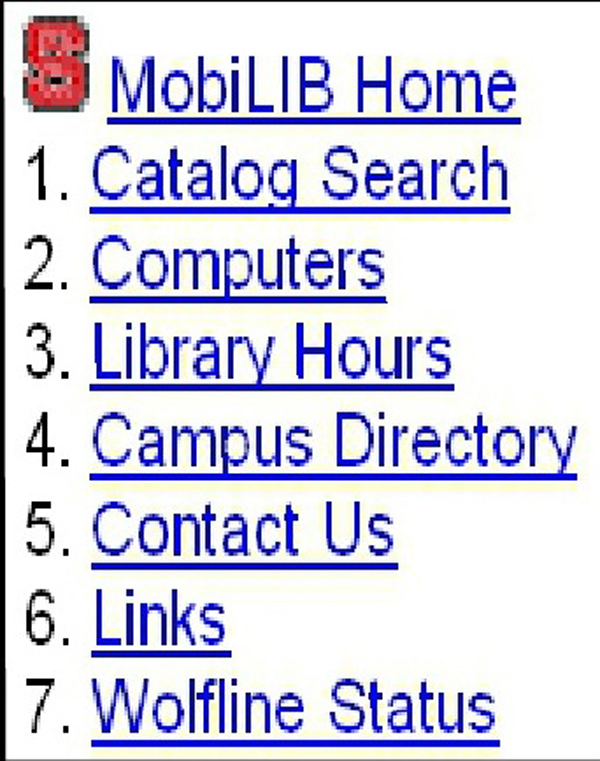Open the Campus Directory
This screenshot has width=600, height=761.
334,441
